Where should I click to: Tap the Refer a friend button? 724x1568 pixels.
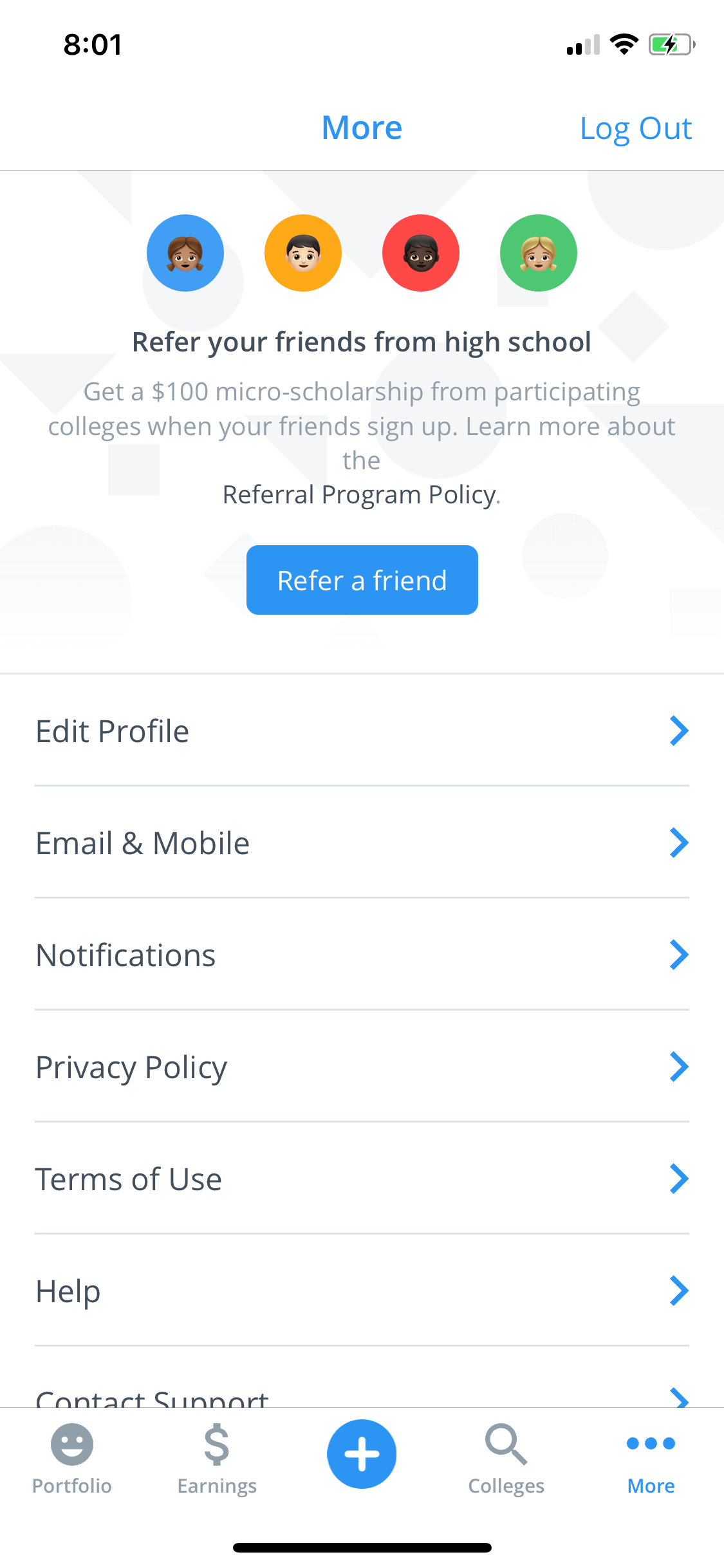[x=362, y=580]
